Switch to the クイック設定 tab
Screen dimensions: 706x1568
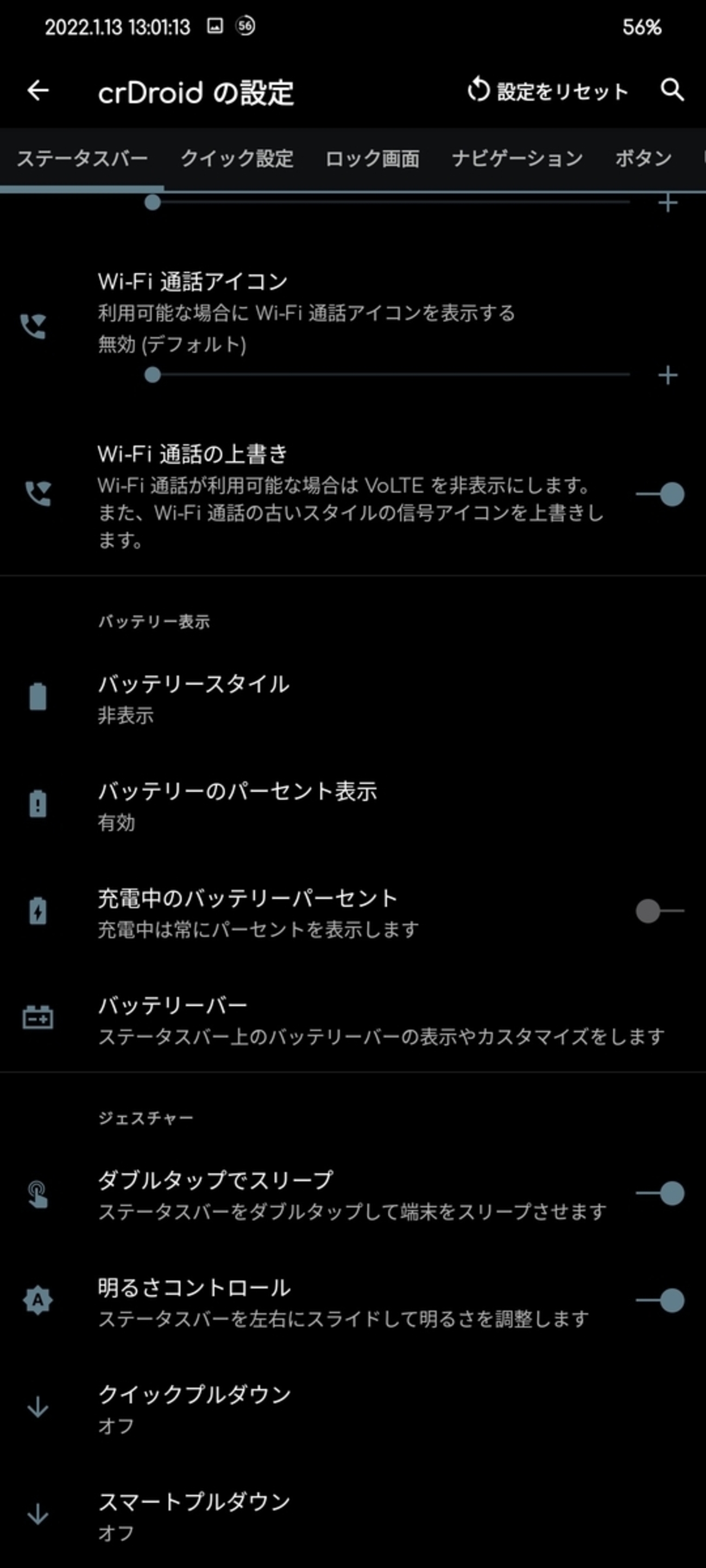point(236,159)
